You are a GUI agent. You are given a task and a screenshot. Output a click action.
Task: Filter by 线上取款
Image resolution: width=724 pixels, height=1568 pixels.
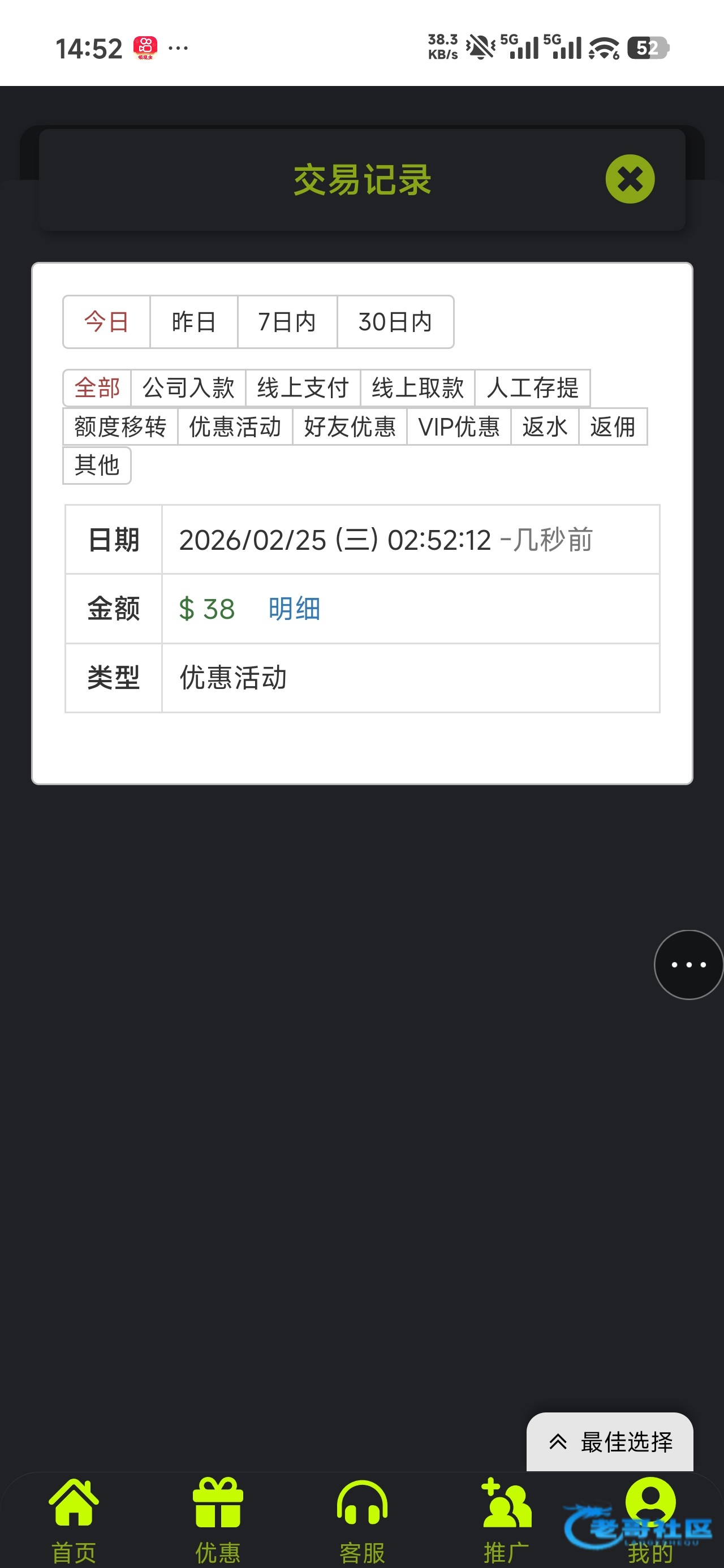click(x=418, y=387)
